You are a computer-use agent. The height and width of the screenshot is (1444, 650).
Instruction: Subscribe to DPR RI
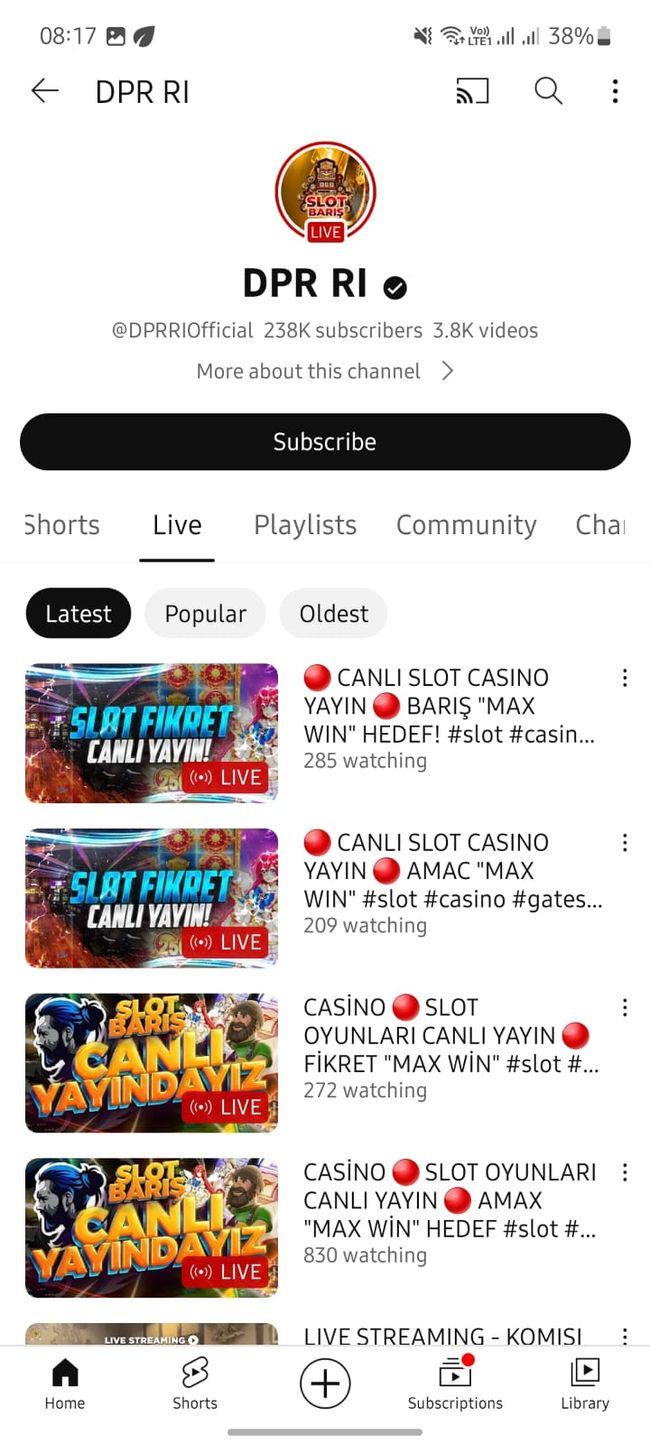click(x=325, y=442)
